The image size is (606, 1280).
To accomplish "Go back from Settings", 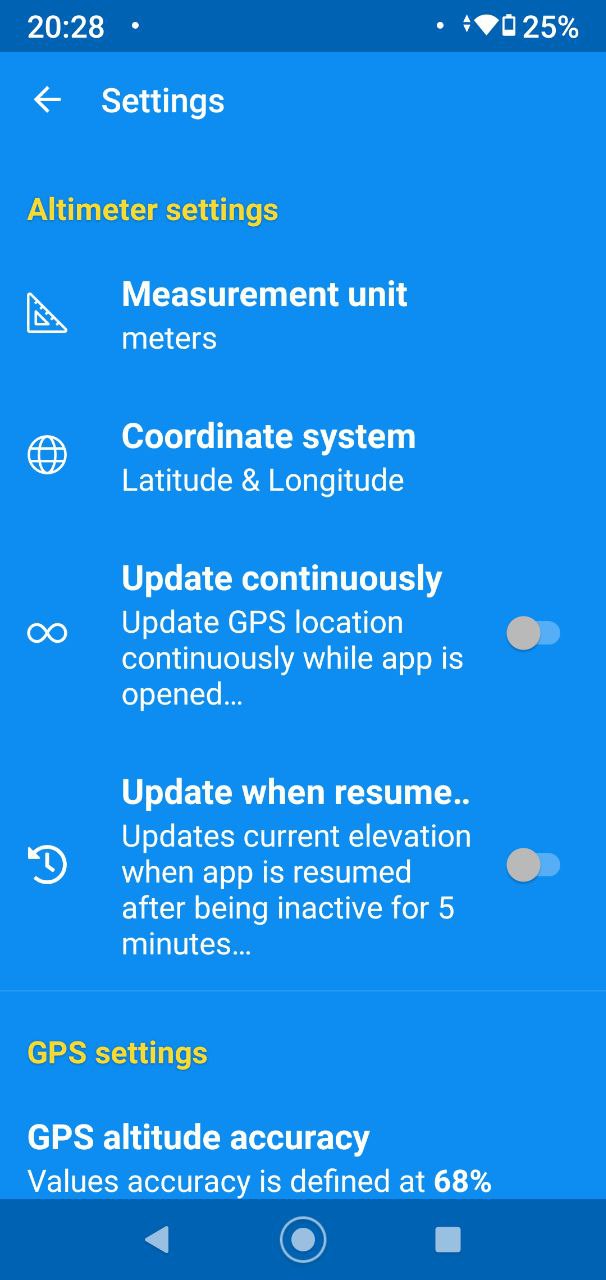I will coord(47,100).
